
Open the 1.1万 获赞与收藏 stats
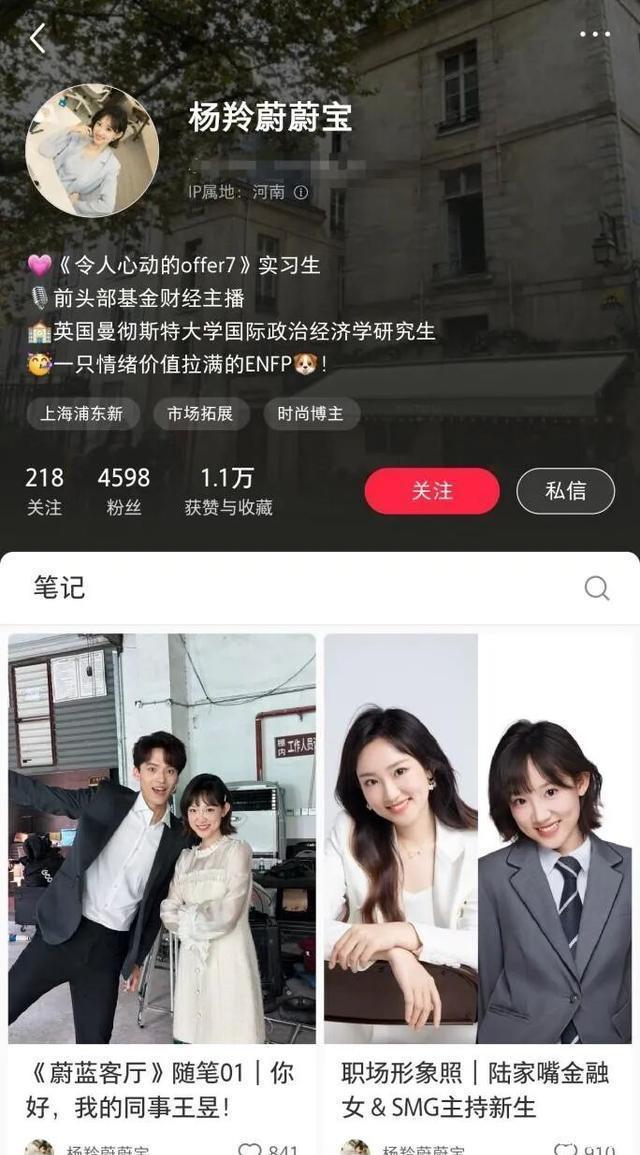click(228, 491)
